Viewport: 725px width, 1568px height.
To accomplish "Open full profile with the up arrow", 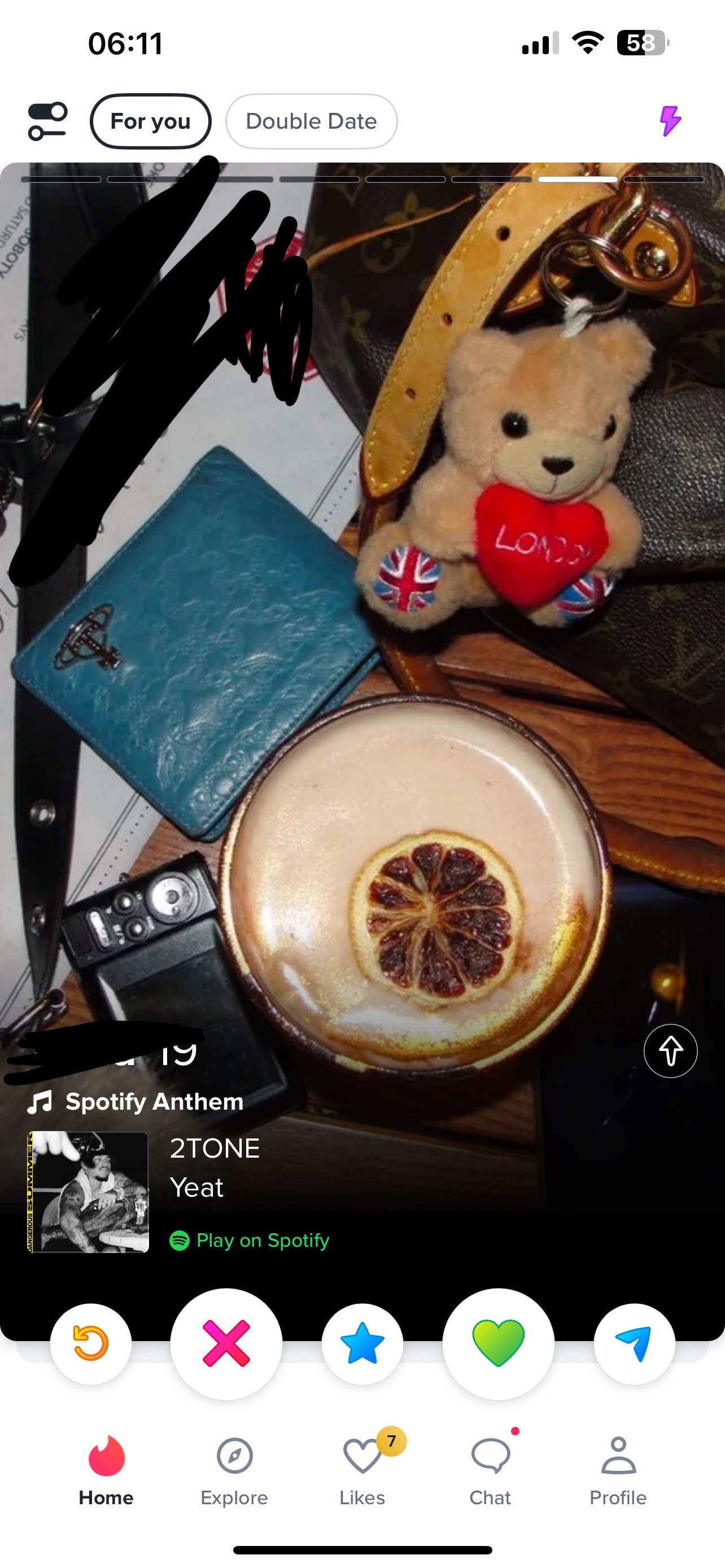I will 670,1050.
